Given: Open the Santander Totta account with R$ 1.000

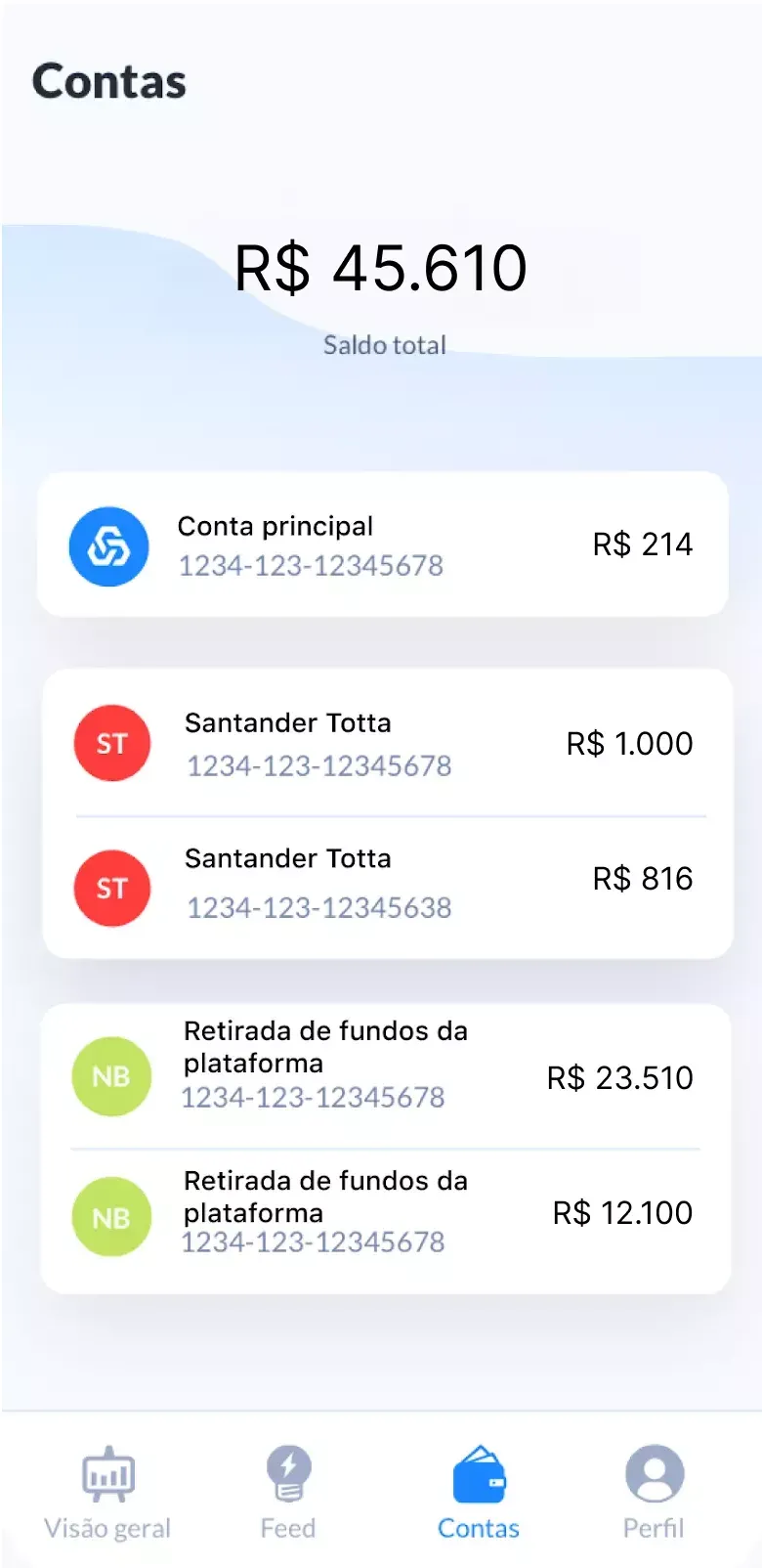Looking at the screenshot, I should click(x=387, y=743).
